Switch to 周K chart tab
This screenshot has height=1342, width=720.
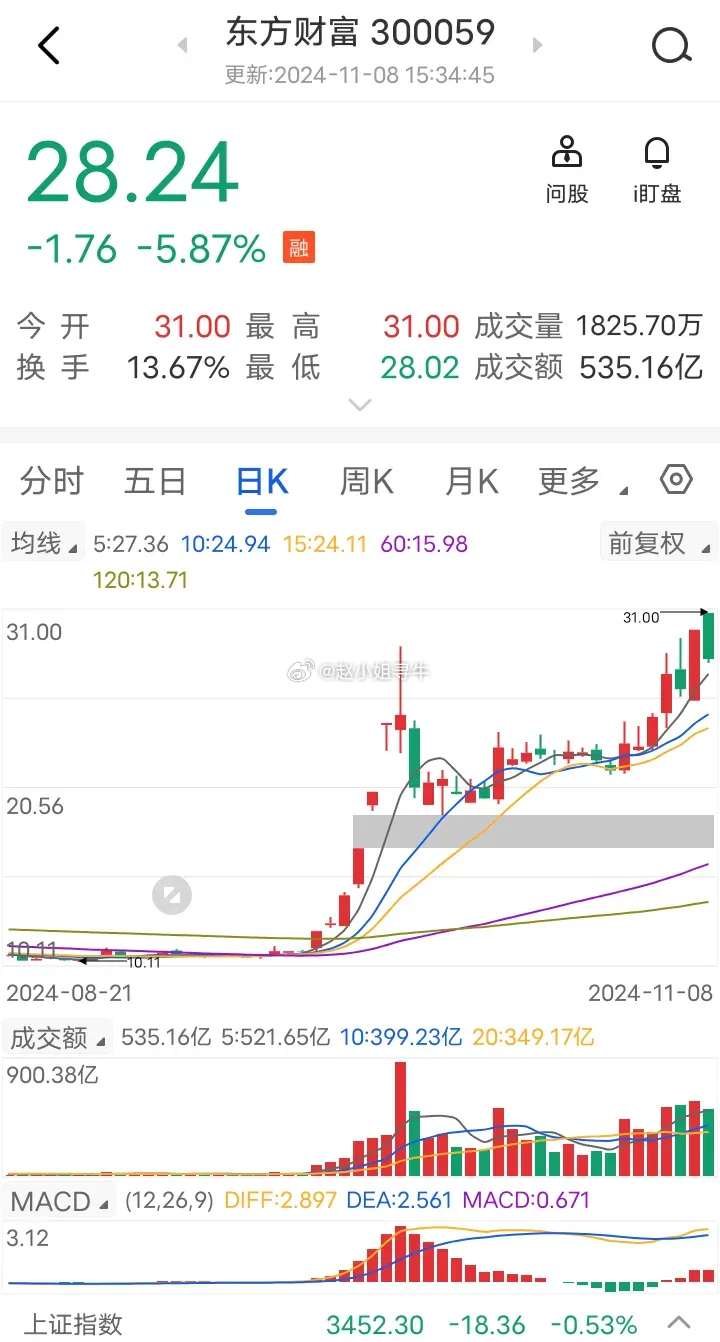(367, 482)
